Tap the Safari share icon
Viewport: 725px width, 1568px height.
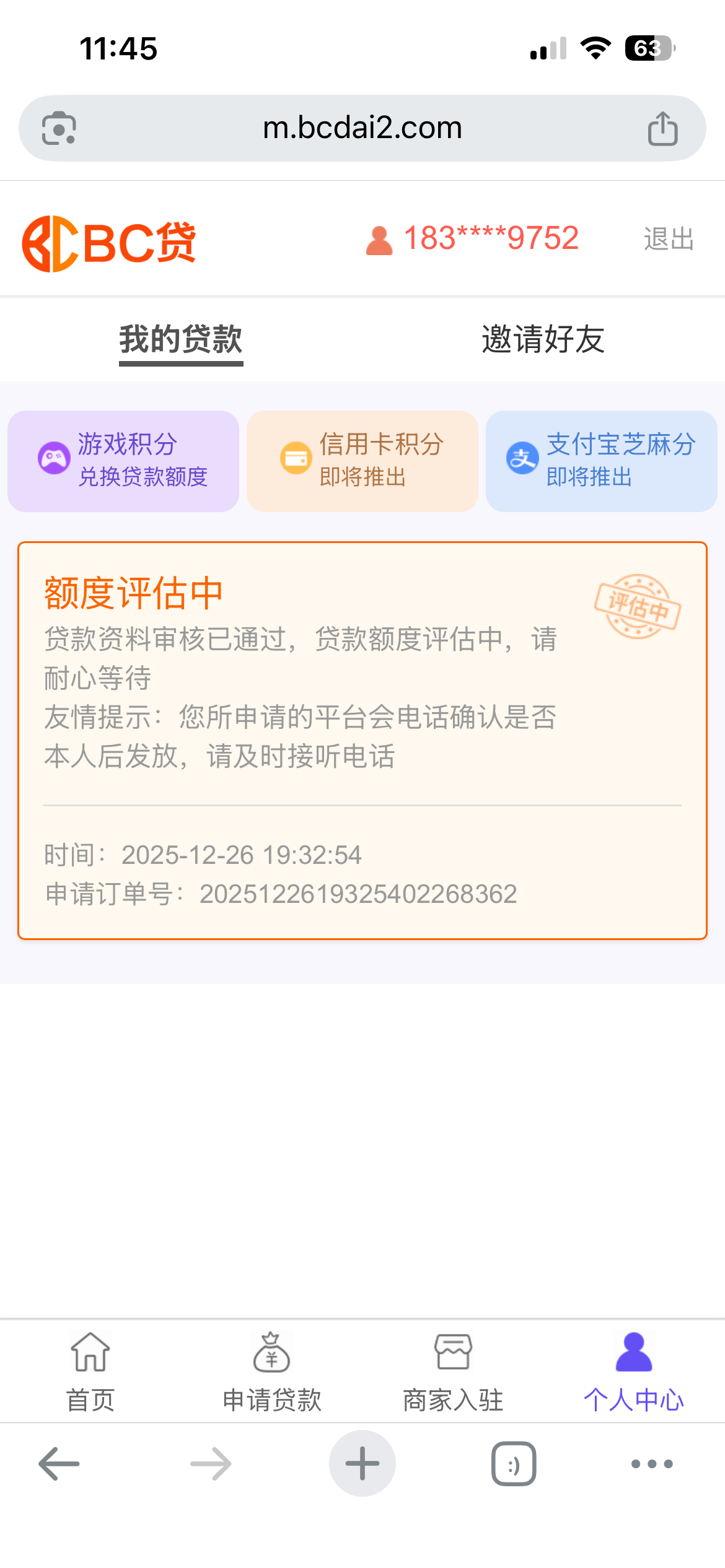[664, 127]
